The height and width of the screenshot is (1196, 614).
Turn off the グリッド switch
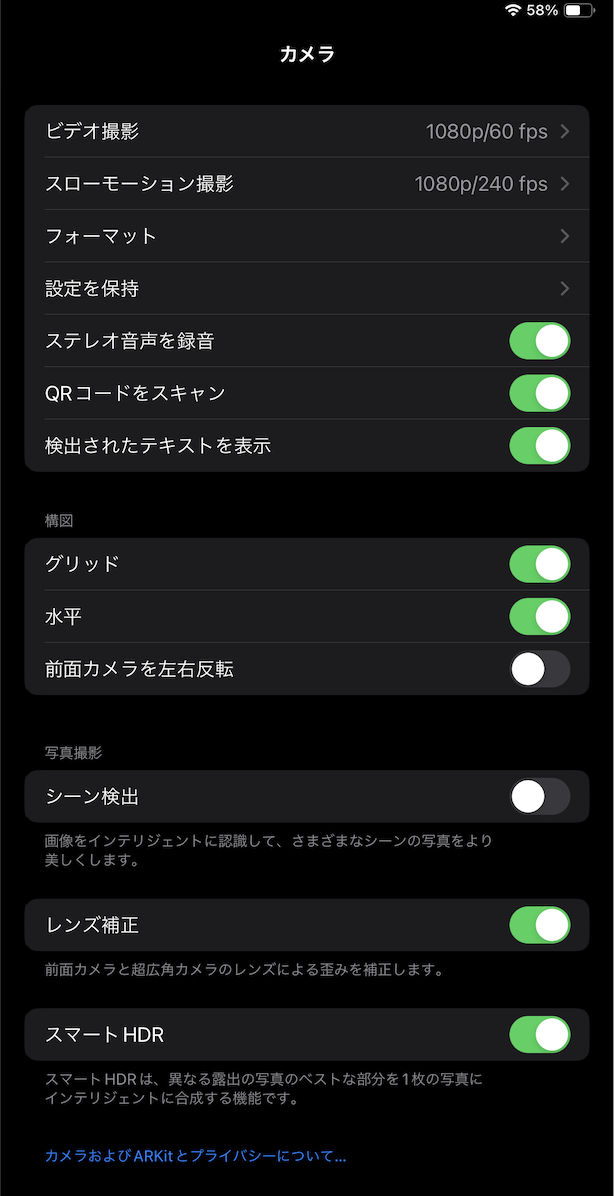click(x=539, y=564)
